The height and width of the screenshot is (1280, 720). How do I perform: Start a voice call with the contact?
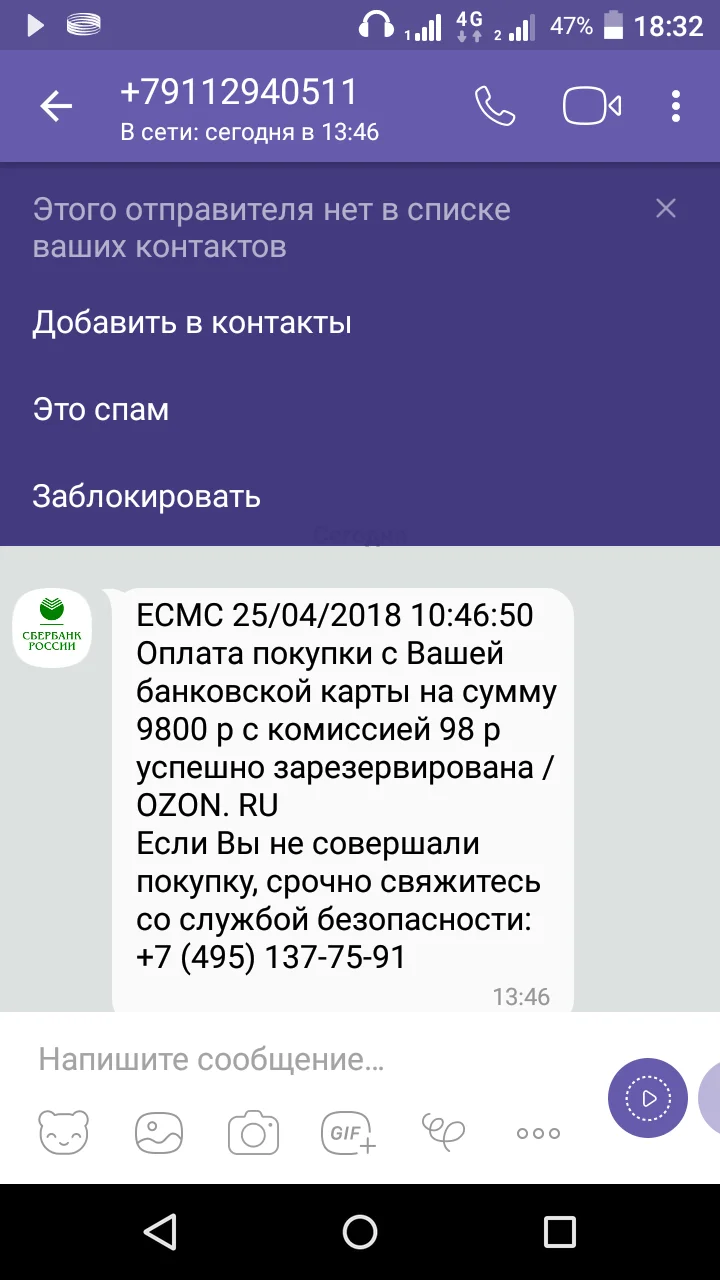[x=497, y=105]
